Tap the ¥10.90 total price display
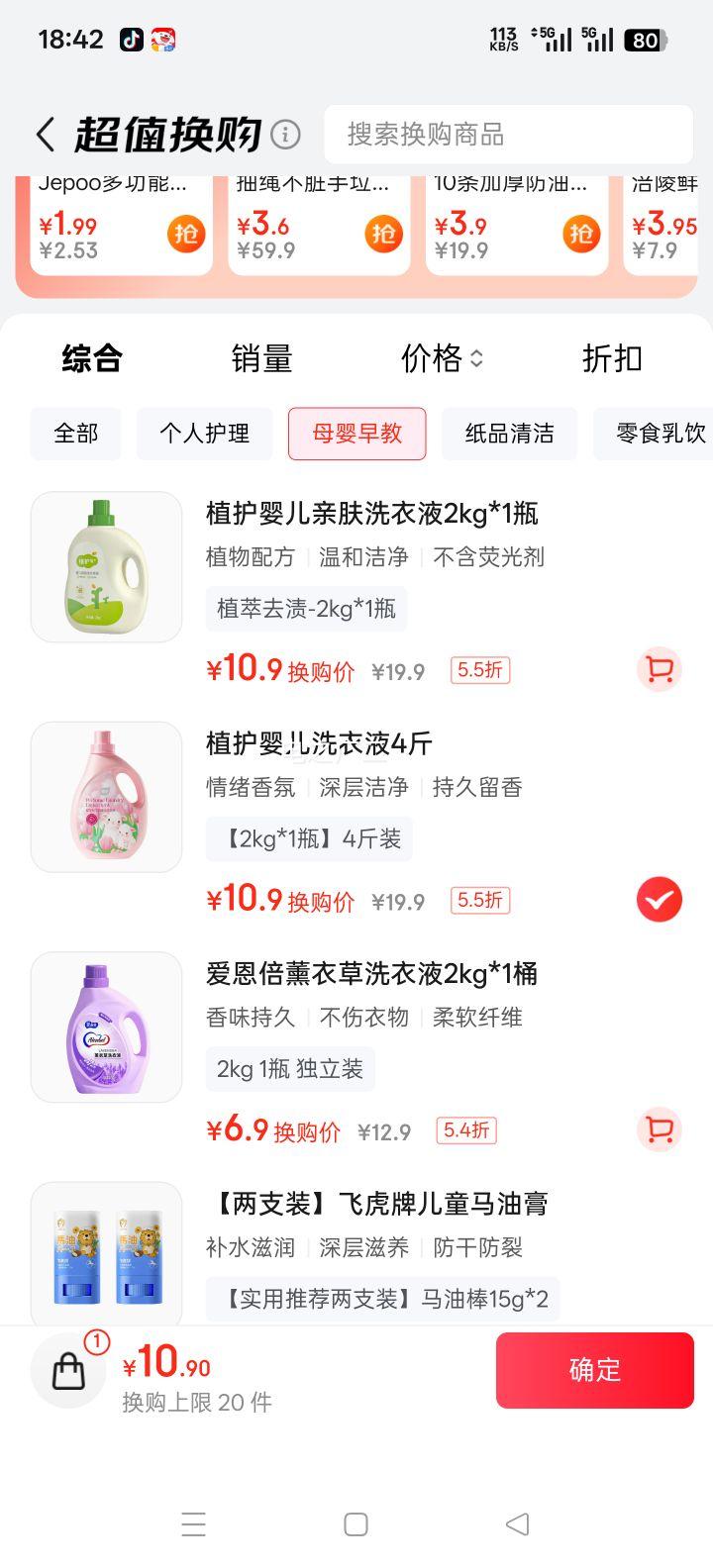This screenshot has height=1568, width=713. coord(168,1368)
